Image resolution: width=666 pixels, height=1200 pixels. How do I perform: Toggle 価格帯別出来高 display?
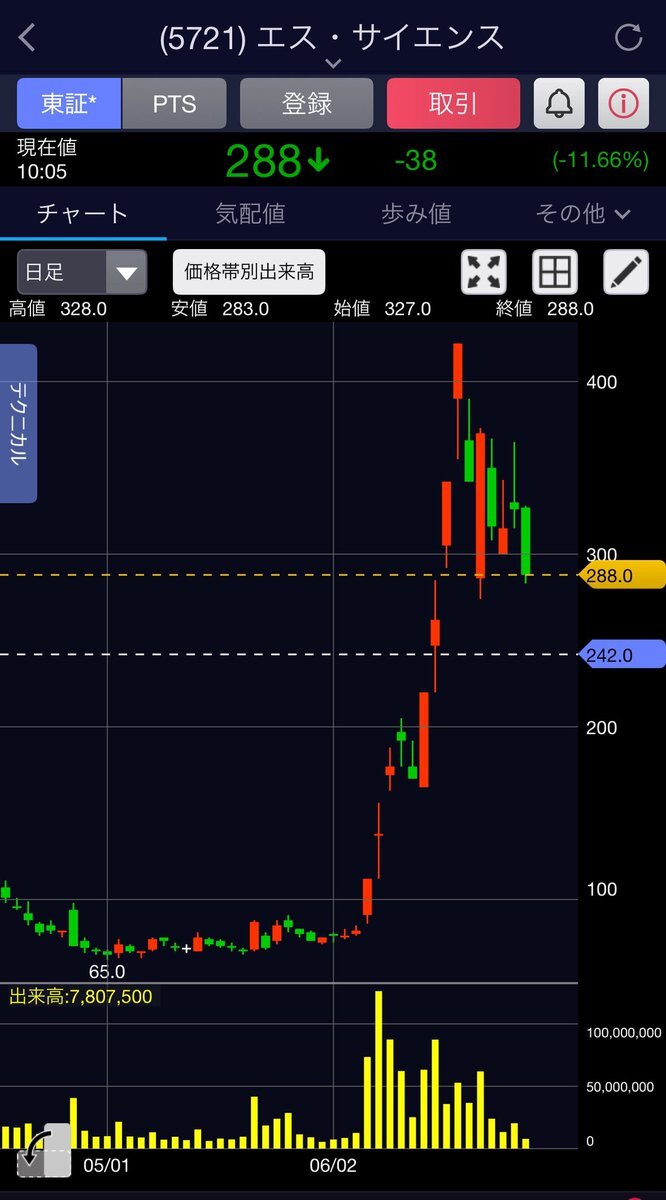249,272
